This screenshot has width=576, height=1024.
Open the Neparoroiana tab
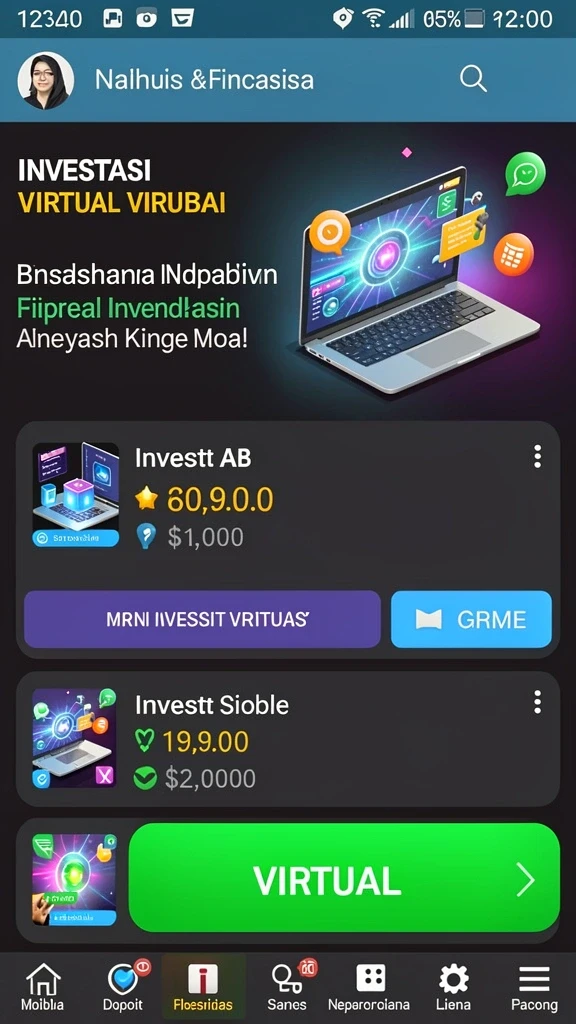pos(369,988)
